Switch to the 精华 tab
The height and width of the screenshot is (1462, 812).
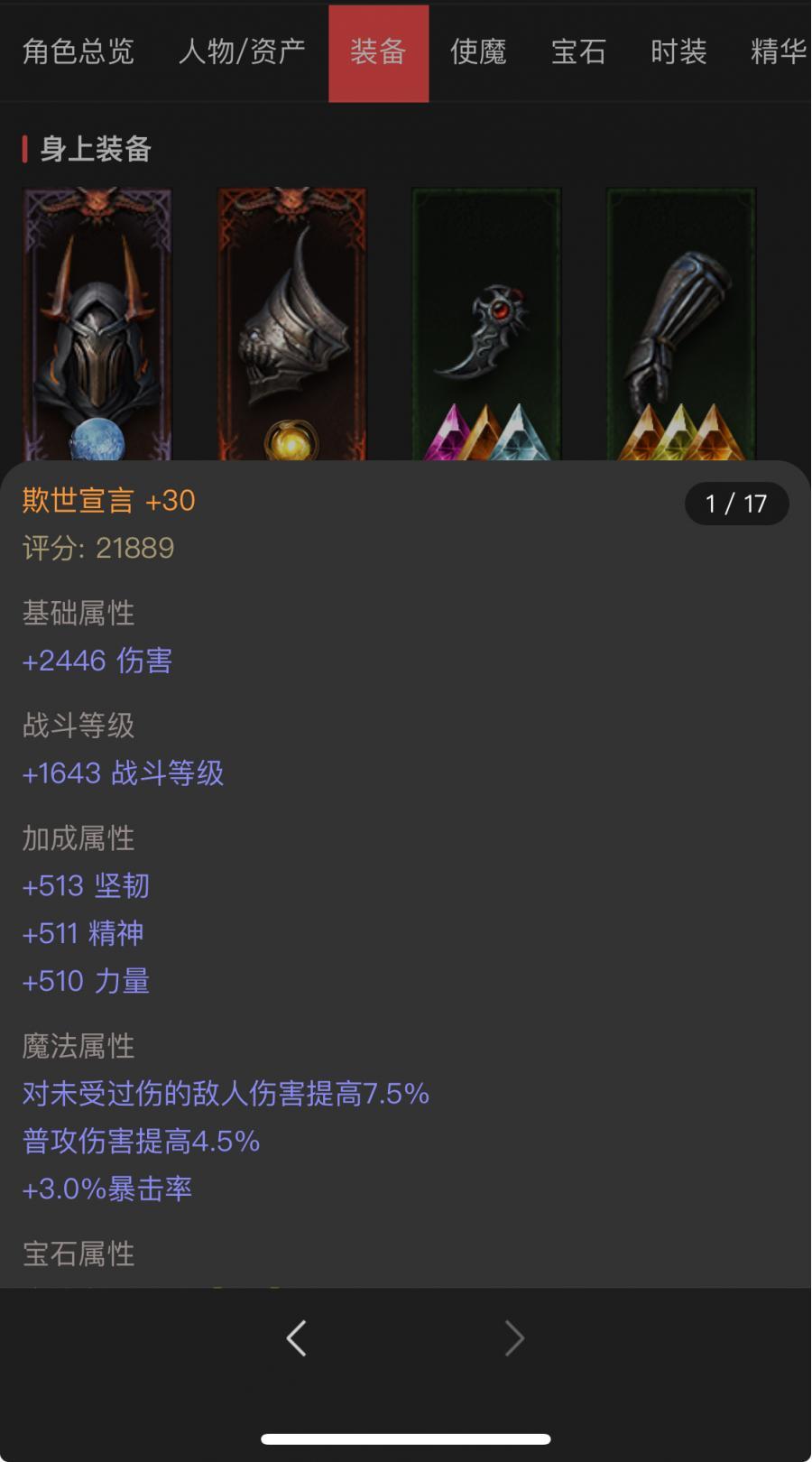778,52
